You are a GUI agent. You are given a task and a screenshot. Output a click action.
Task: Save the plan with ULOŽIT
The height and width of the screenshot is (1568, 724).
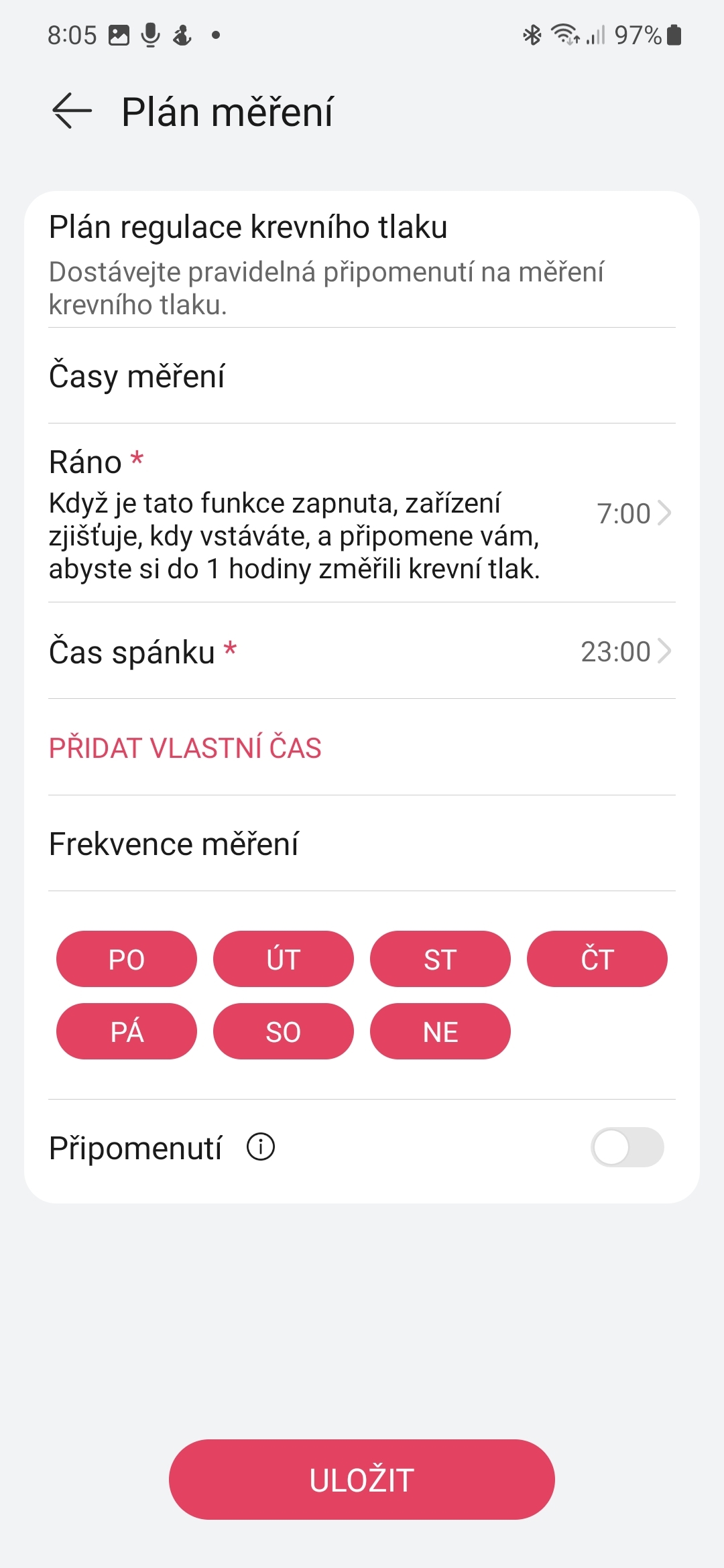[362, 1480]
